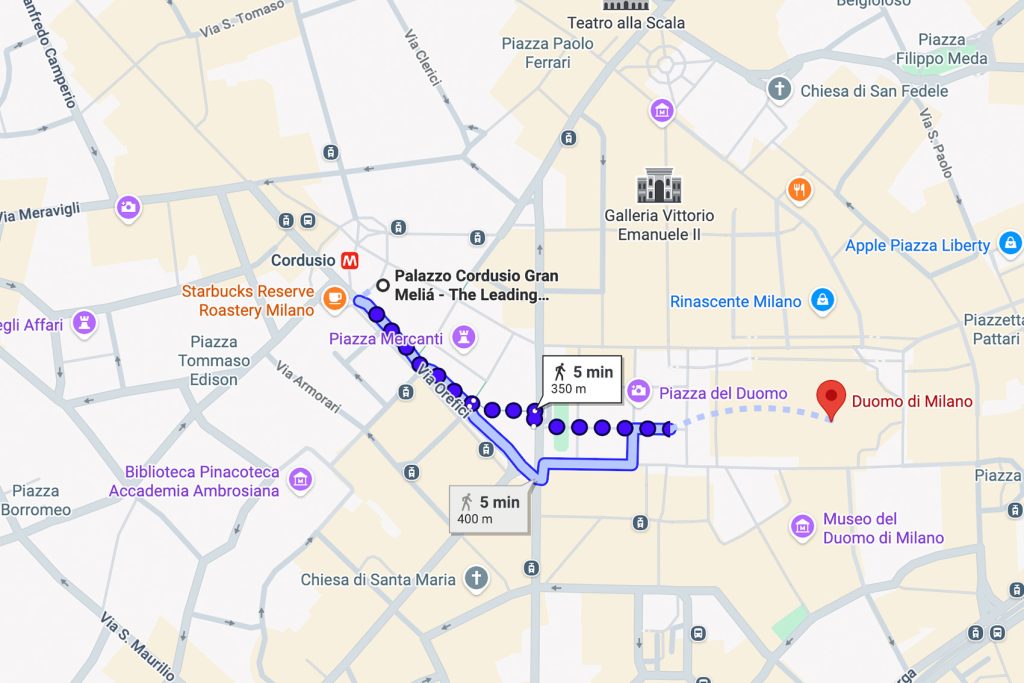1024x683 pixels.
Task: Open the Piazza del Duomo place marker
Action: tap(639, 392)
